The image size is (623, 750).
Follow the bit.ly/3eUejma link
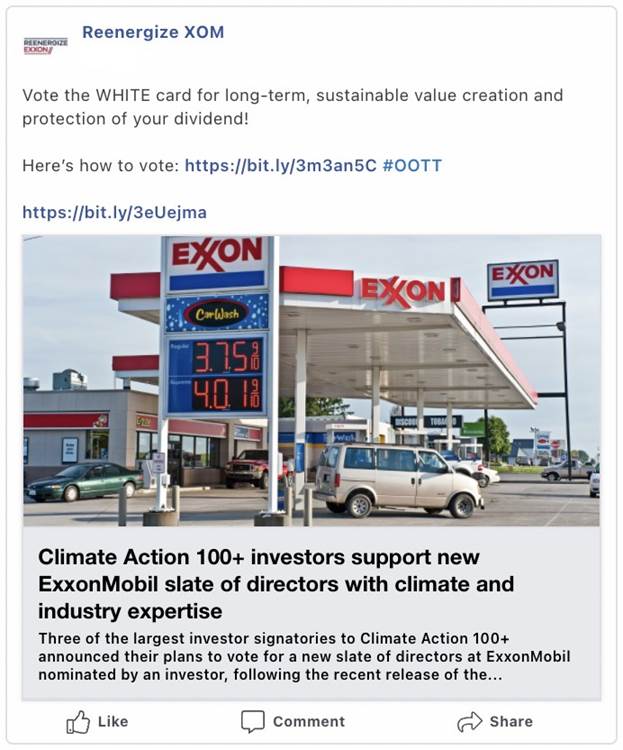click(114, 212)
